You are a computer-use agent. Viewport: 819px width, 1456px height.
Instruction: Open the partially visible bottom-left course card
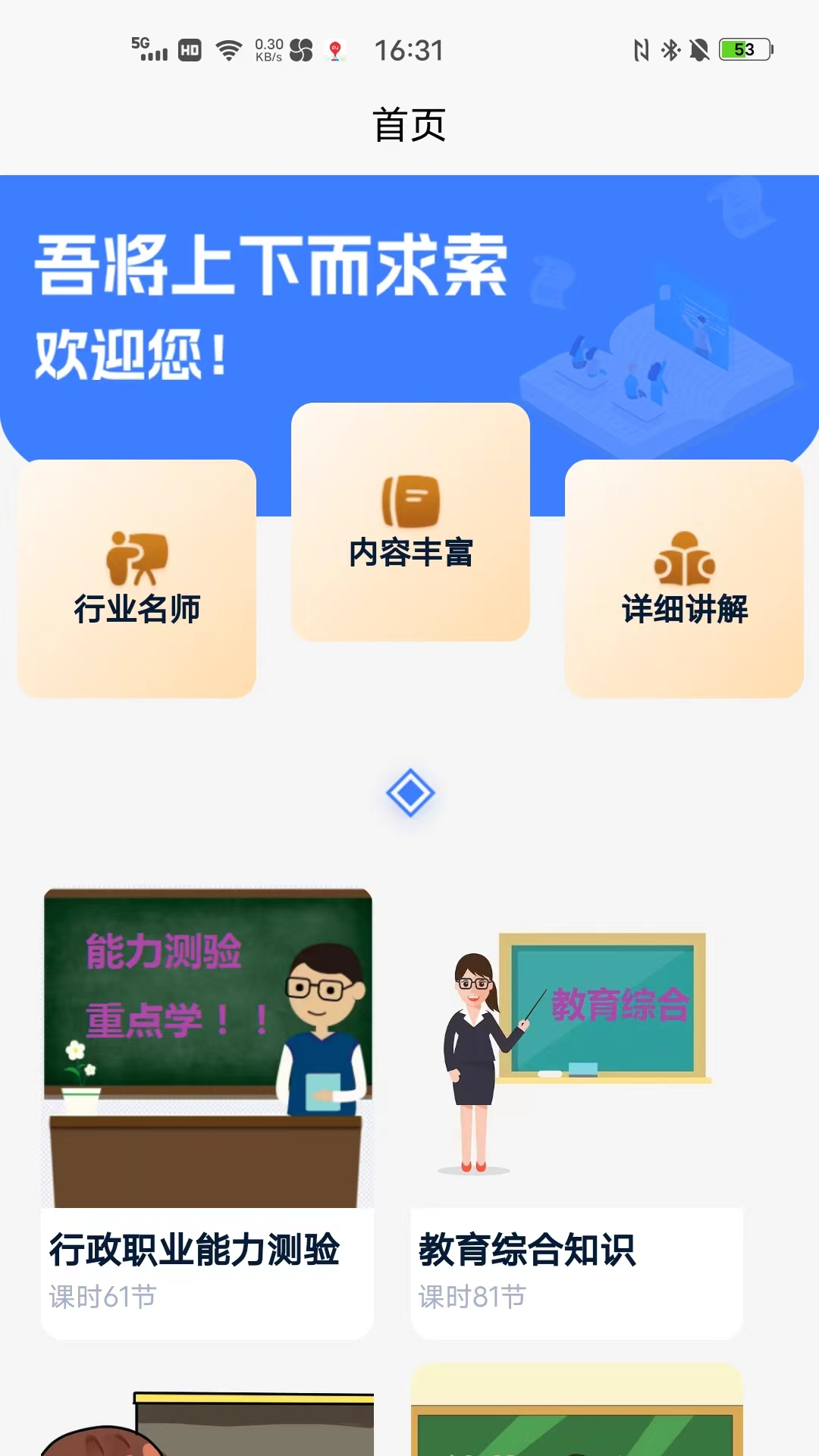coord(207,1426)
